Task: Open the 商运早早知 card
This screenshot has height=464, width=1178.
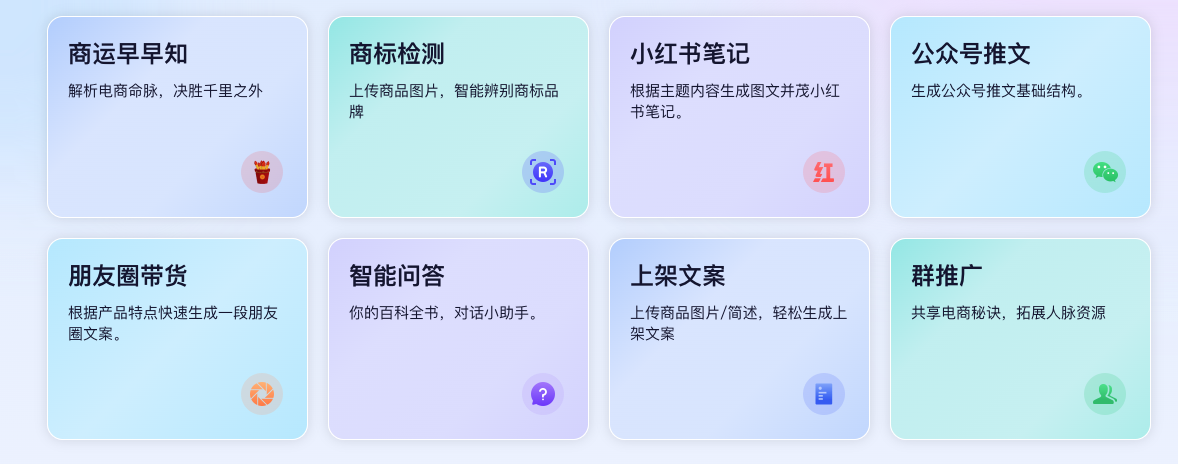Action: [177, 117]
